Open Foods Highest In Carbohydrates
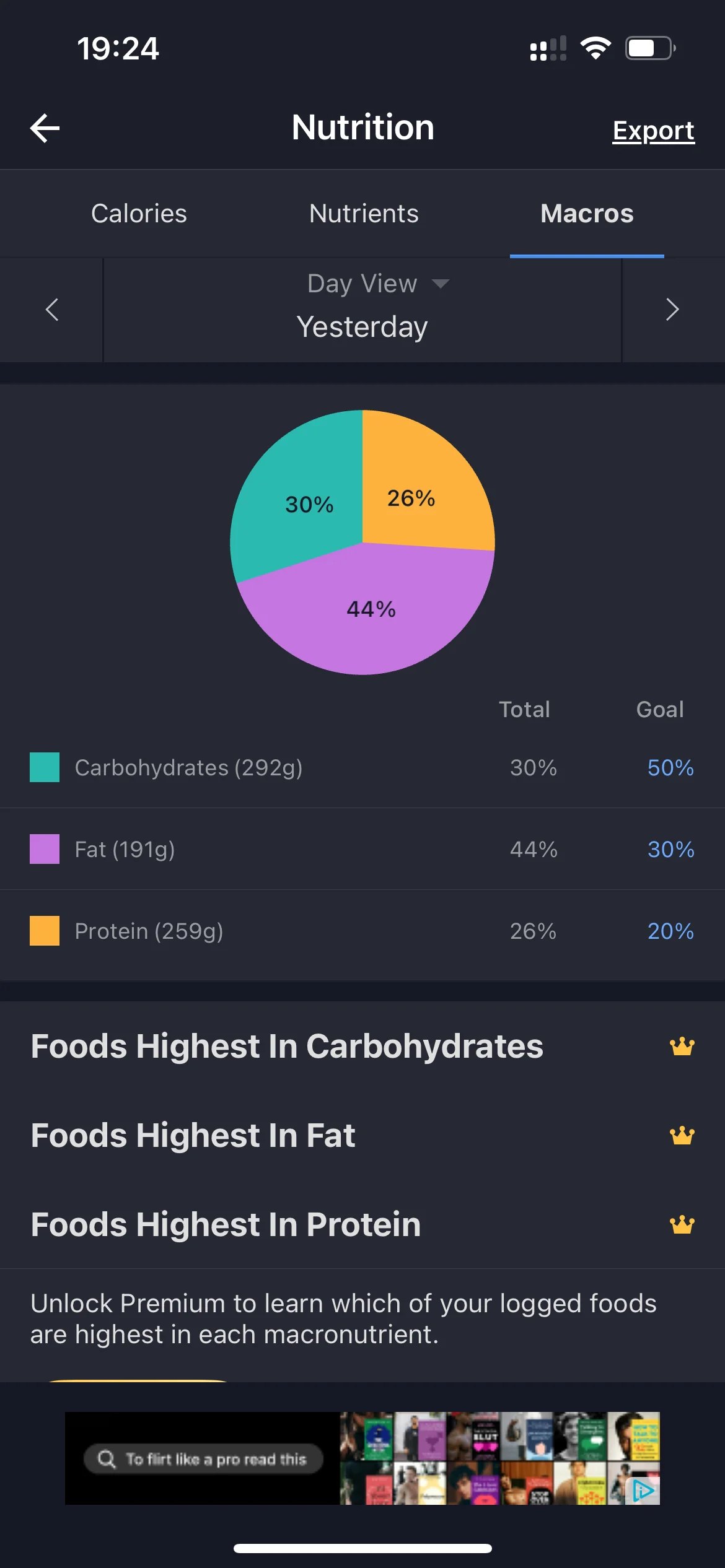Screen dimensions: 725x1568 click(x=362, y=1047)
